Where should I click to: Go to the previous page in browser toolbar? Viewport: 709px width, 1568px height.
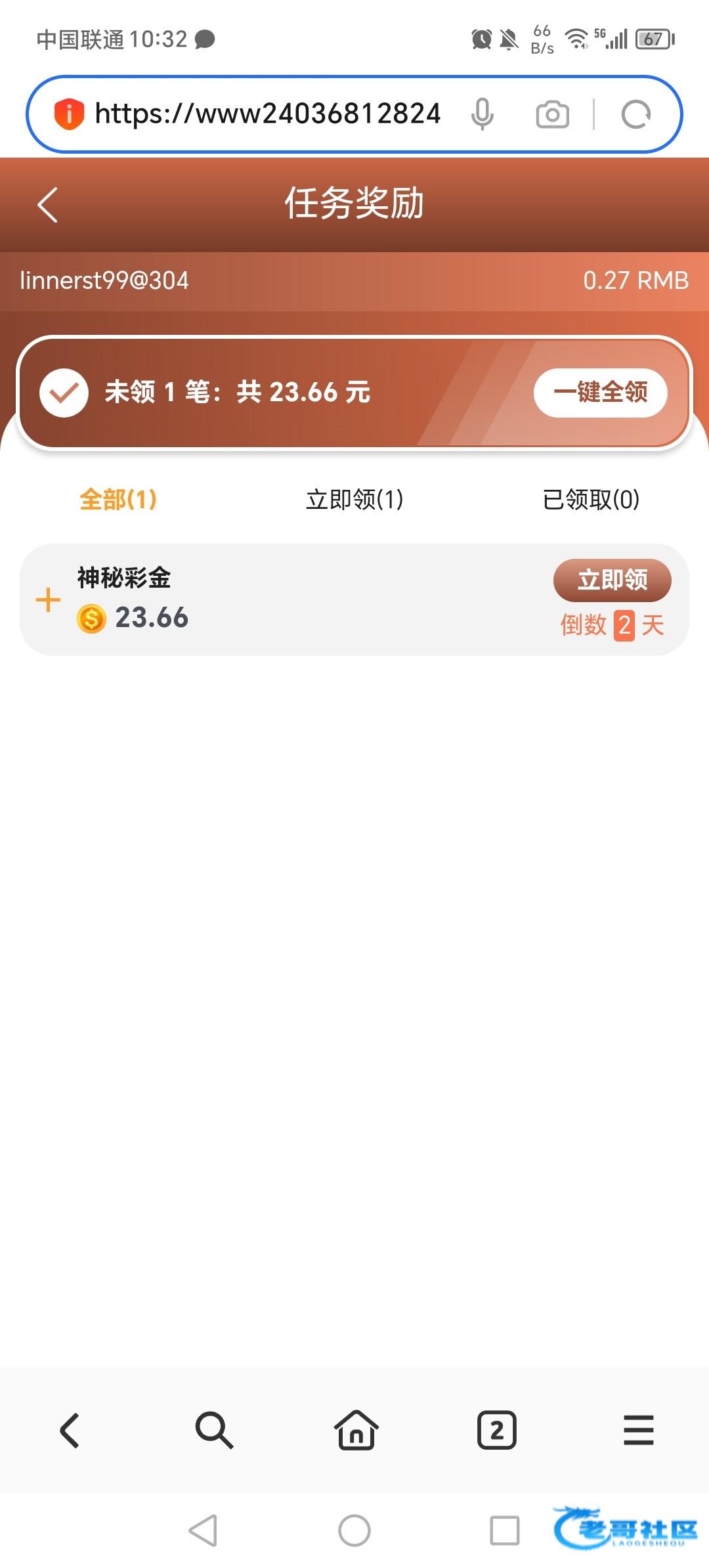pyautogui.click(x=70, y=1430)
